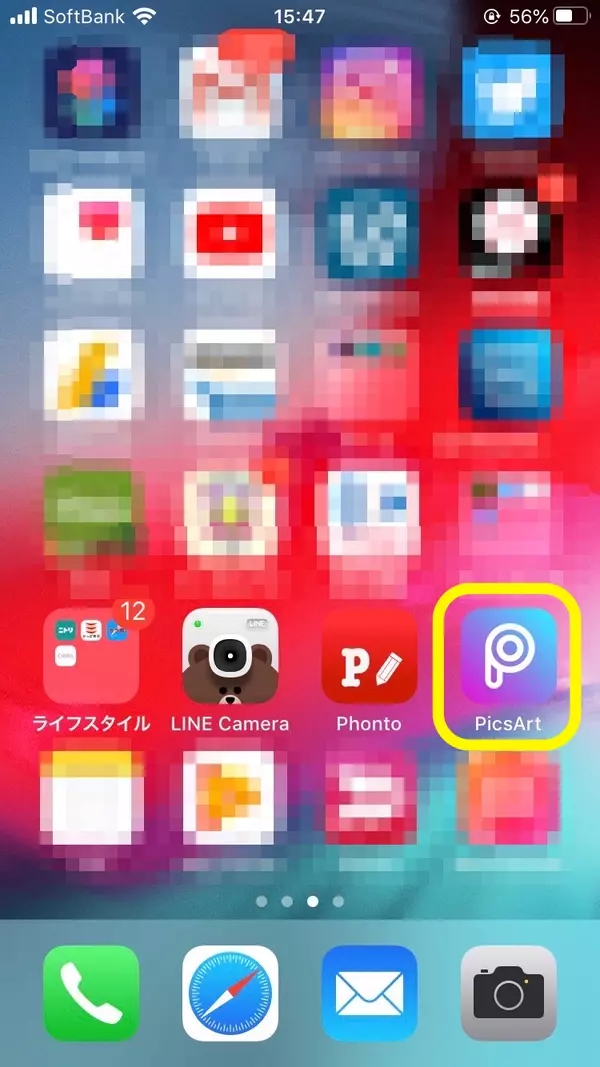Launch the Phonto app
600x1067 pixels.
369,657
